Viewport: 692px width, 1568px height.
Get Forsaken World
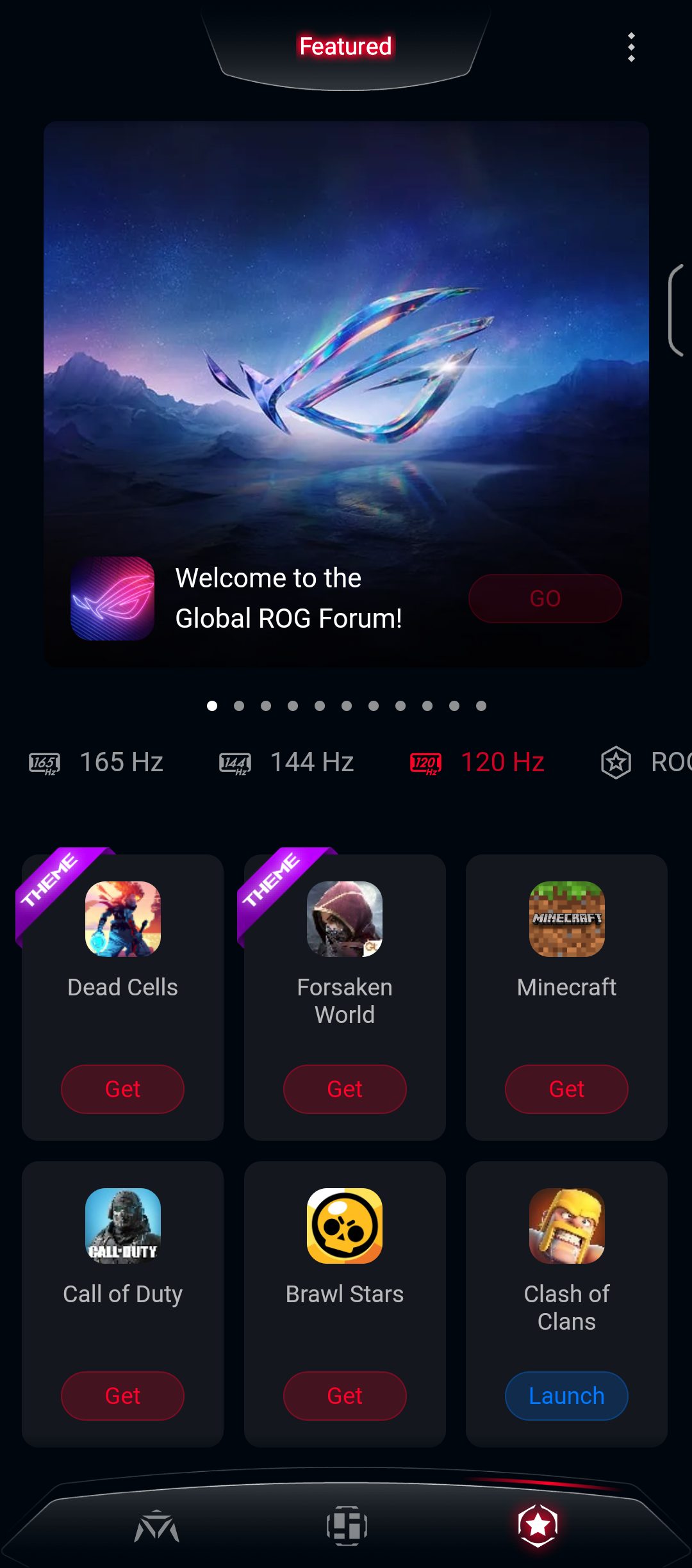point(345,1089)
